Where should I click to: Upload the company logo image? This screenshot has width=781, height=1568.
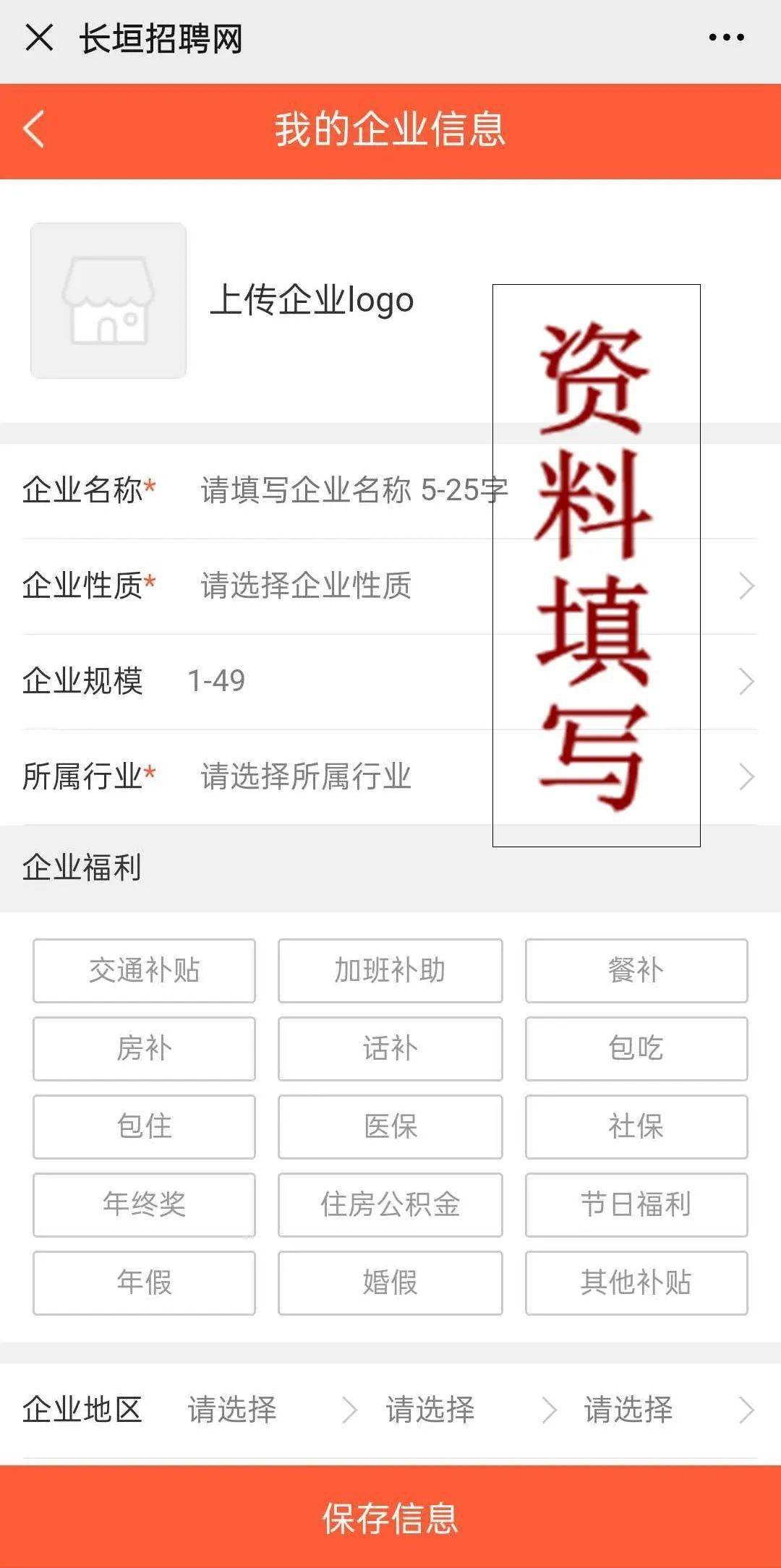108,301
